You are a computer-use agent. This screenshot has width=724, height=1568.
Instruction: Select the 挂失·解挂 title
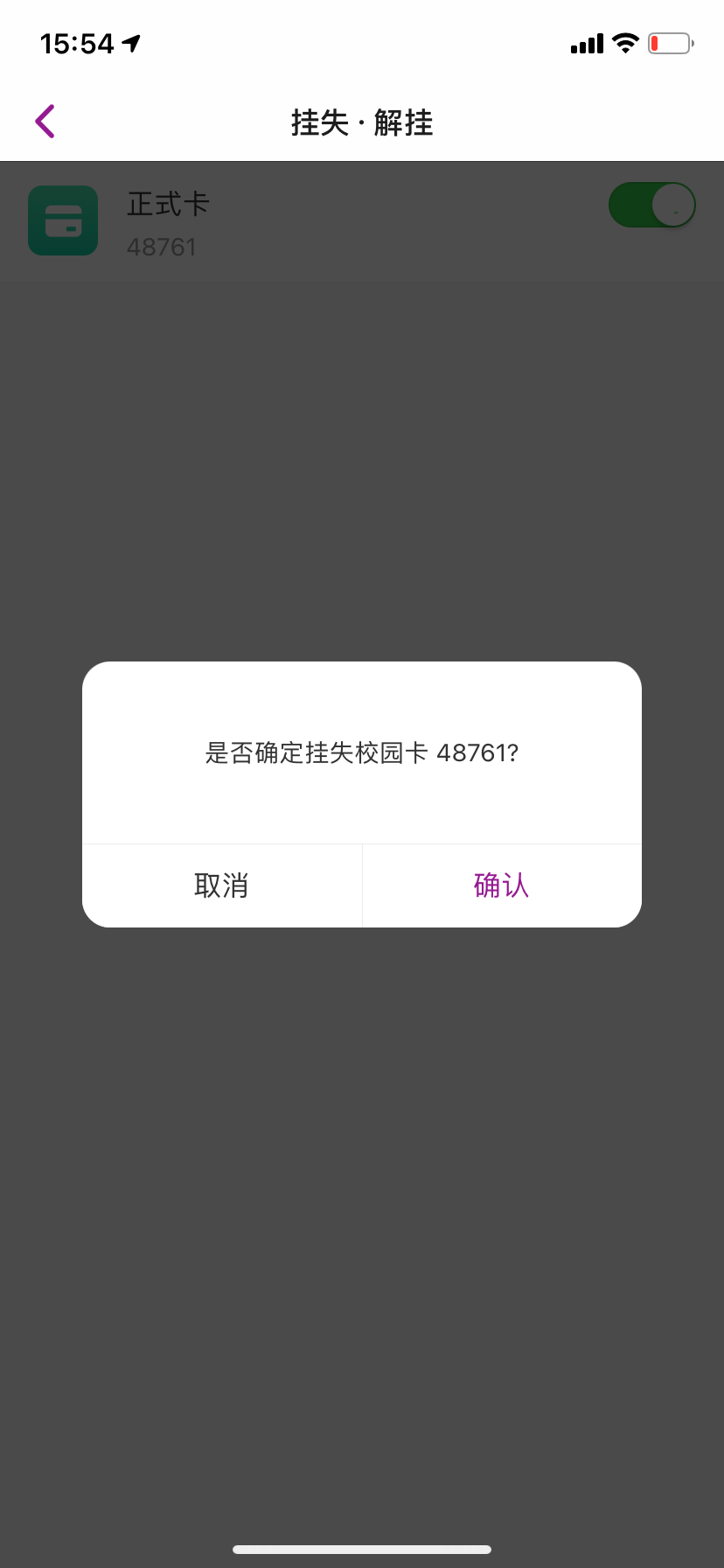[361, 122]
